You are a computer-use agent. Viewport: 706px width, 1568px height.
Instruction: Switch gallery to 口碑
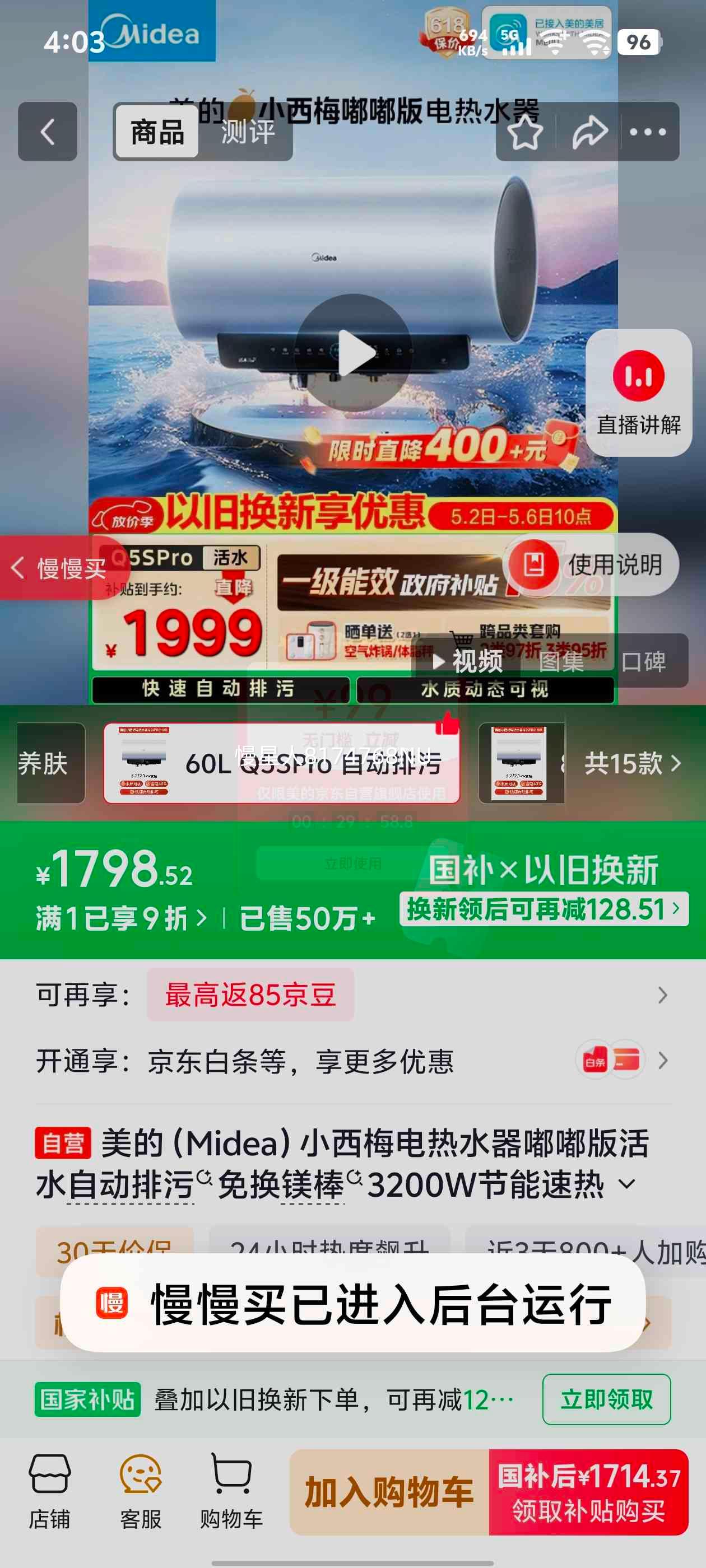click(x=643, y=662)
